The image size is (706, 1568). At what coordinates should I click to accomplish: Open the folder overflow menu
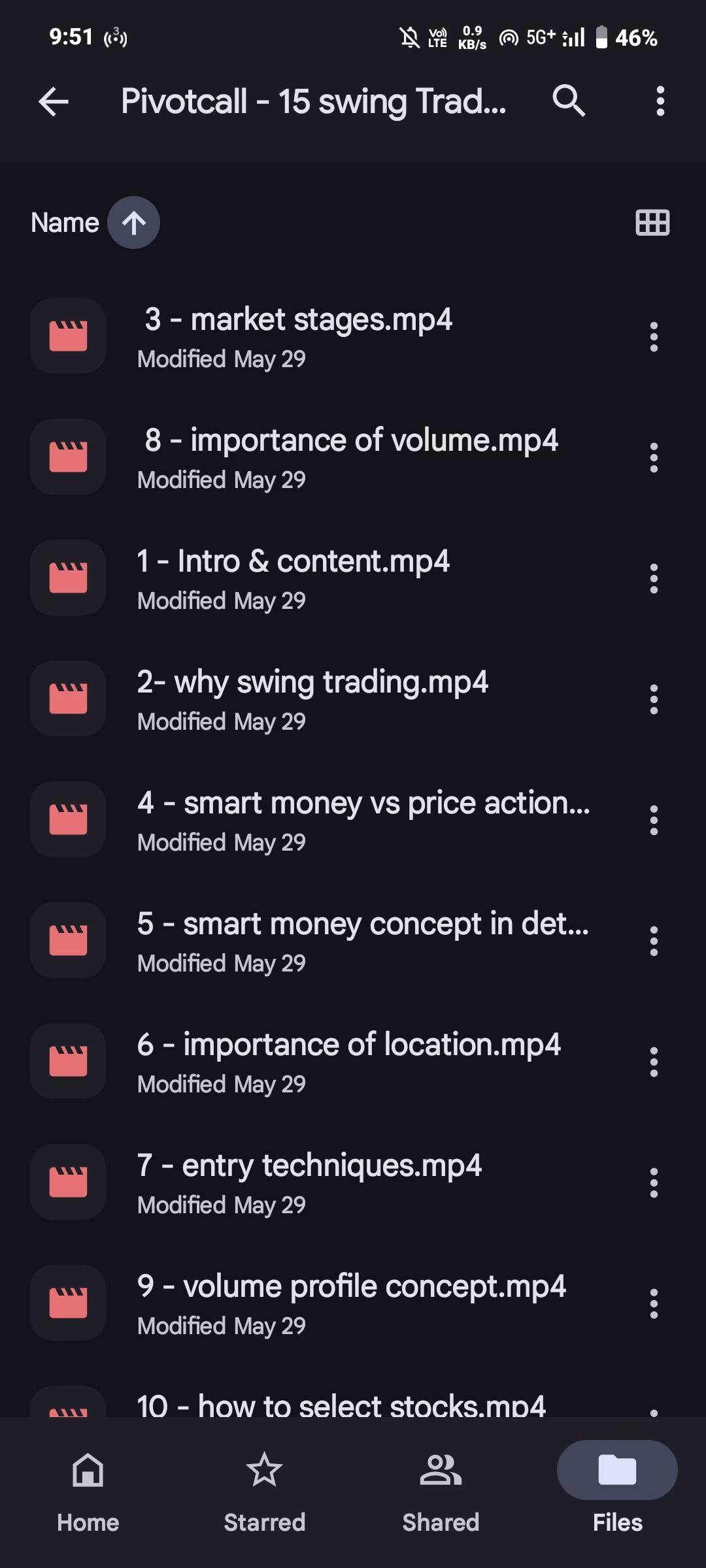coord(660,101)
